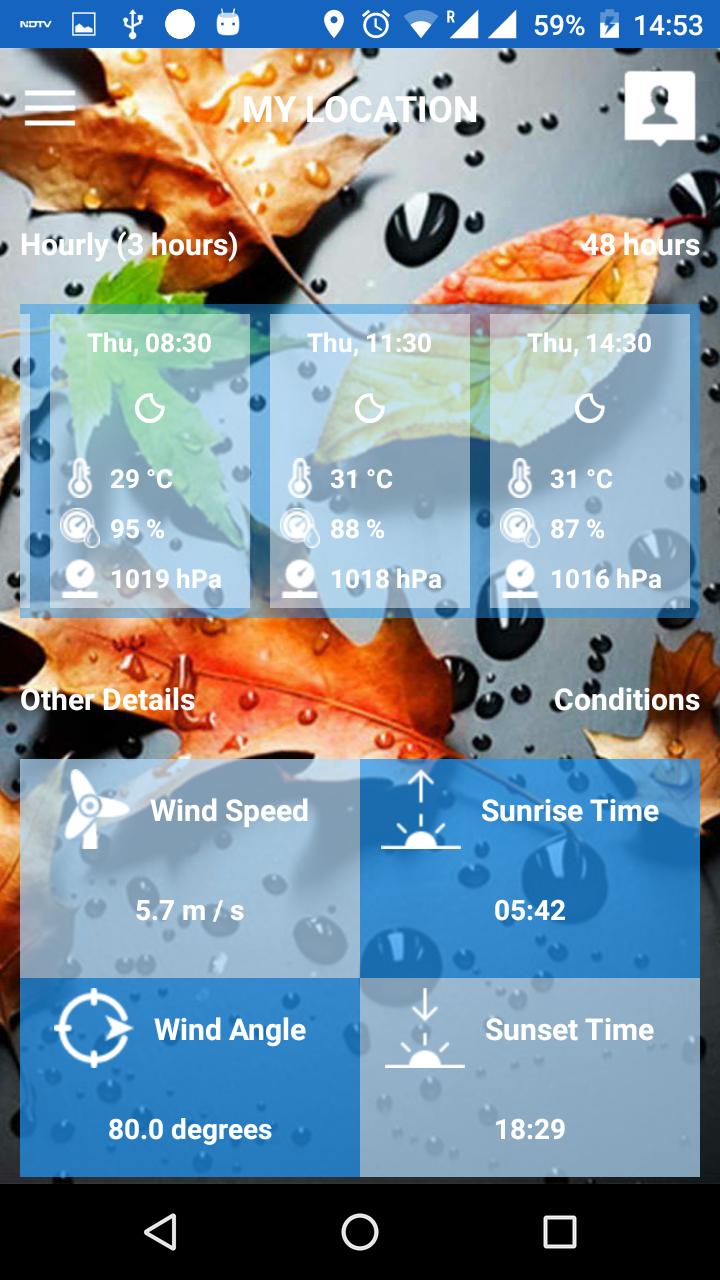Show the 48 hours forecast
720x1280 pixels.
tap(641, 245)
